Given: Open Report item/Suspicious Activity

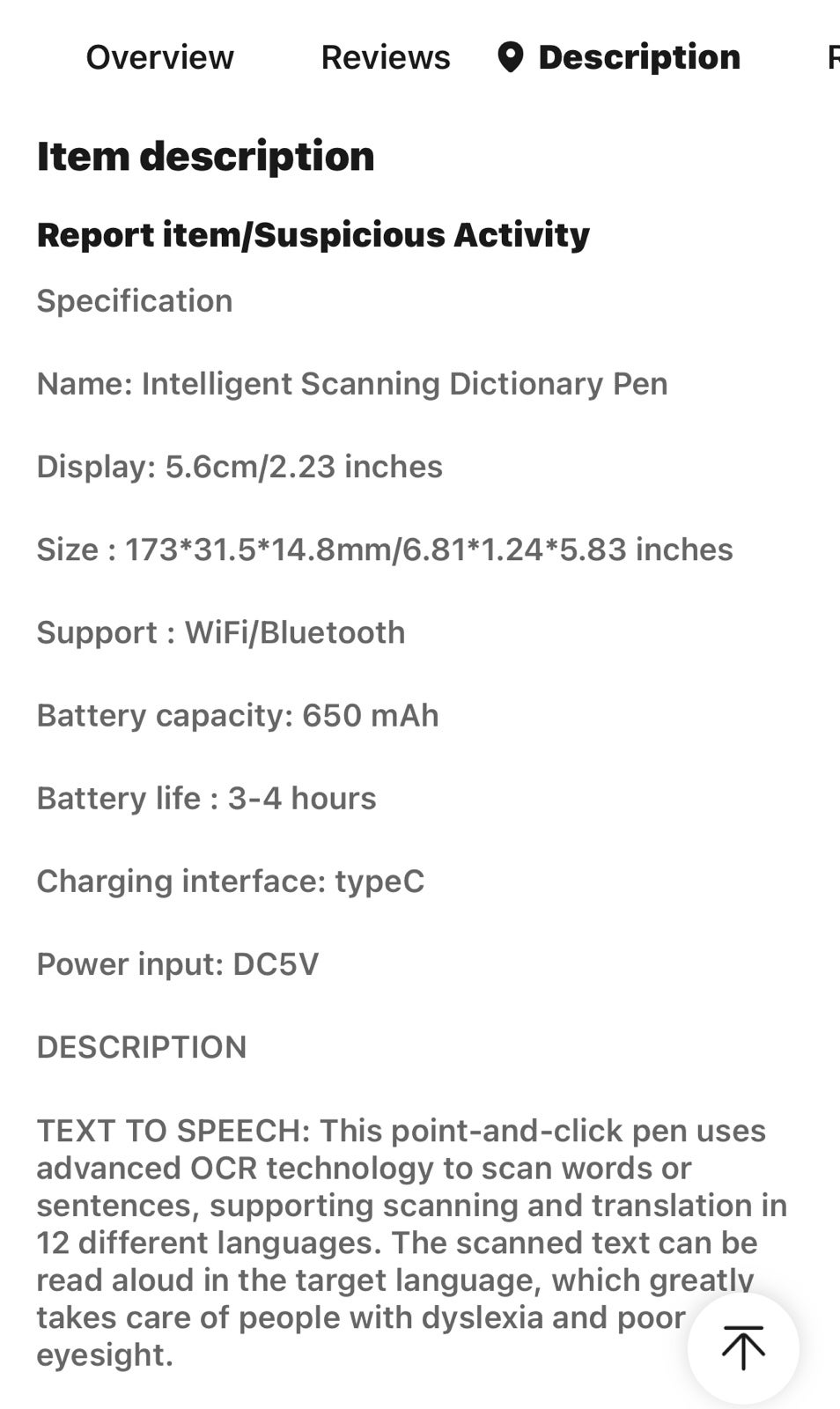Looking at the screenshot, I should [x=313, y=234].
